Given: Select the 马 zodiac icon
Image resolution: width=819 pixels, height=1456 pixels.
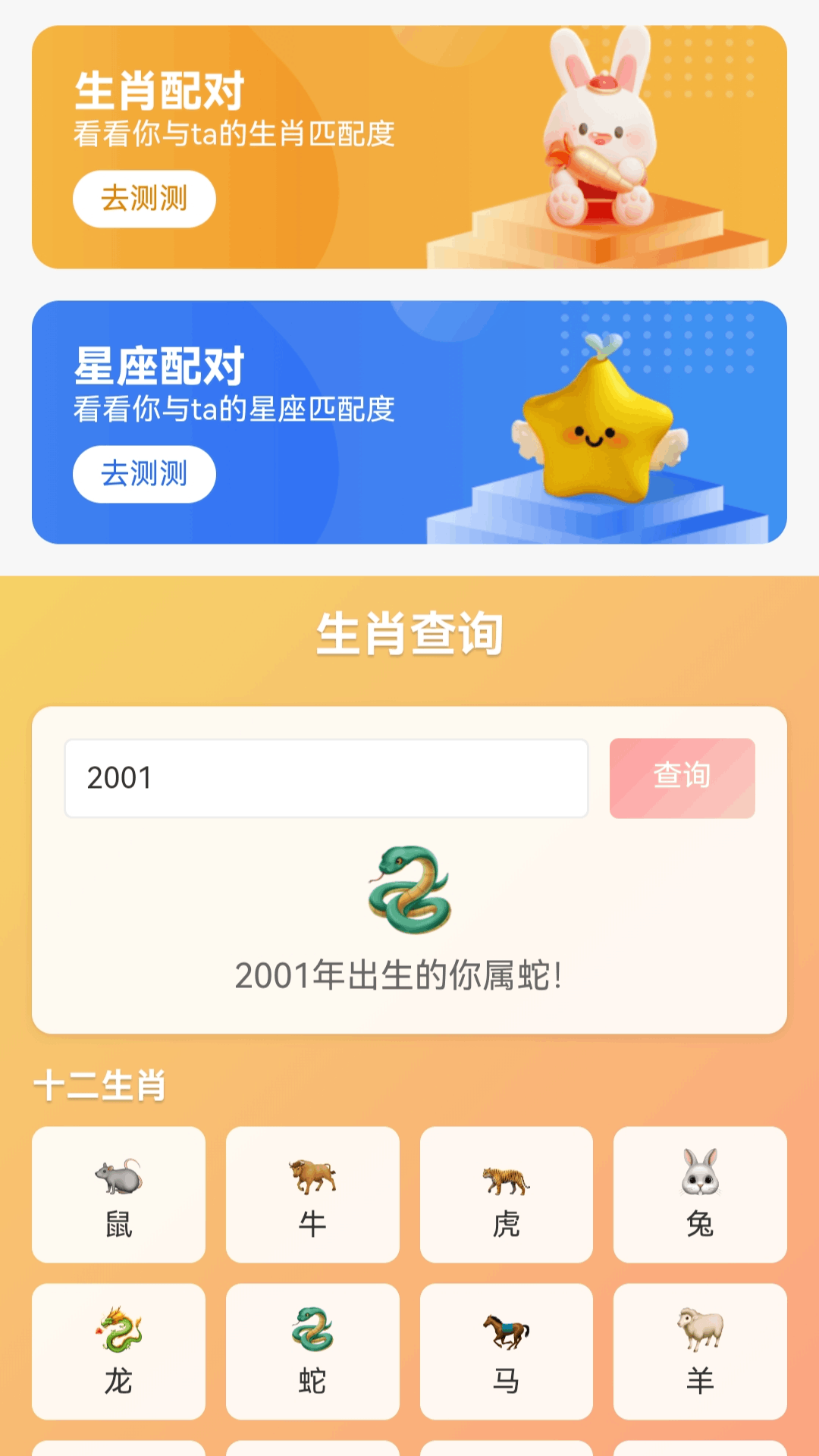Looking at the screenshot, I should (x=507, y=1347).
